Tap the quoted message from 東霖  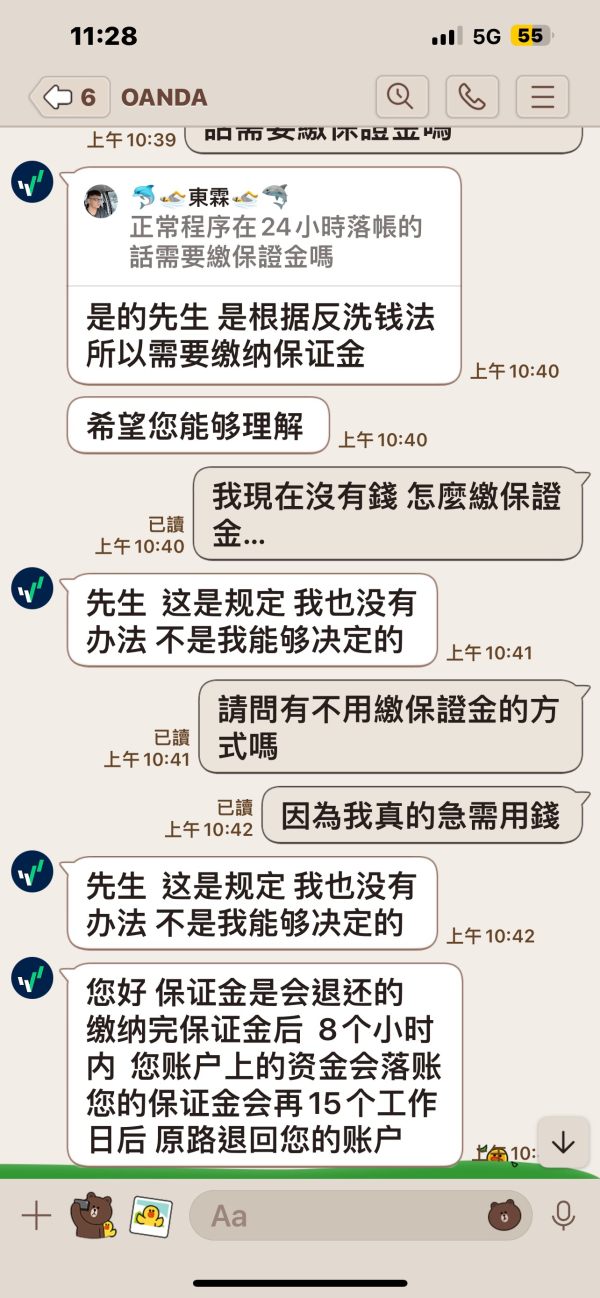click(265, 227)
